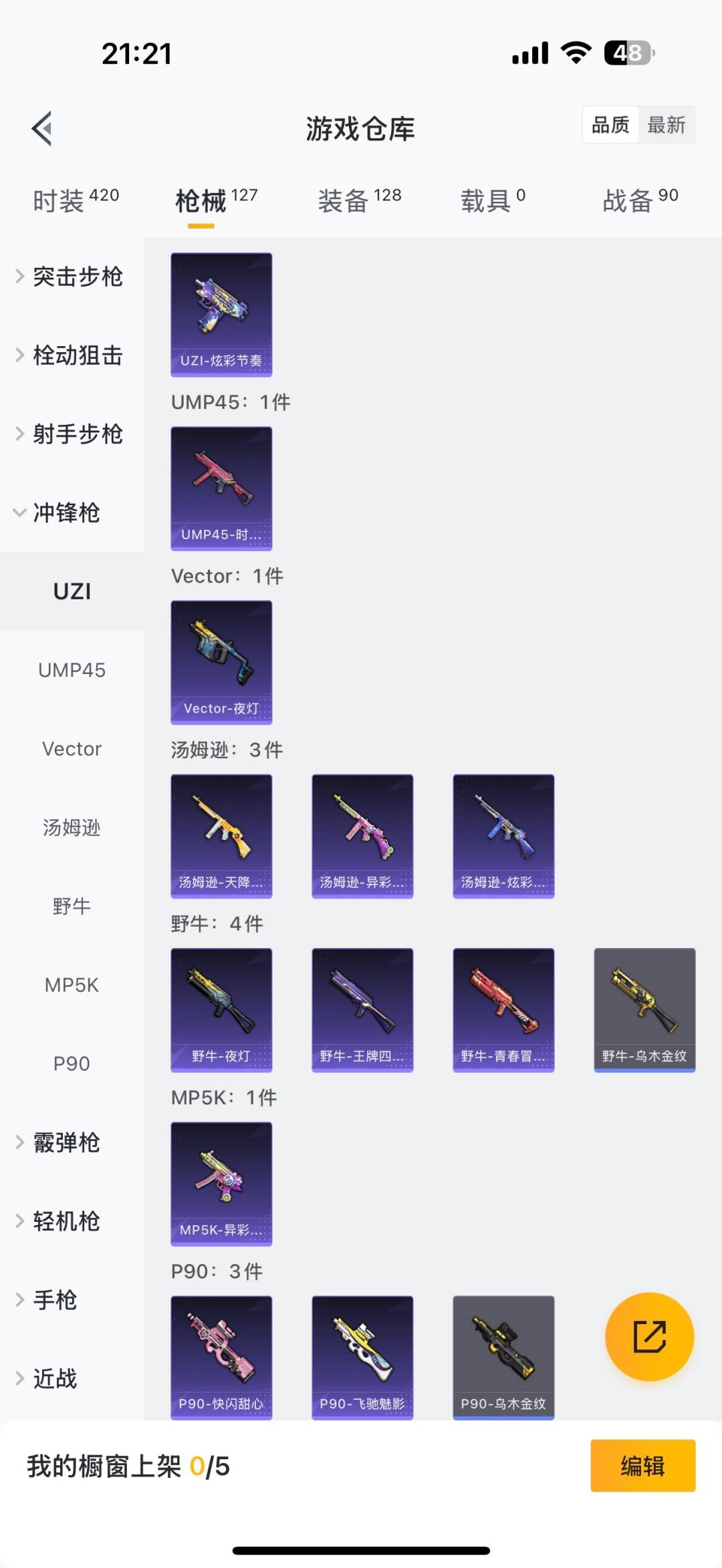Sort warehouse by 最新
Viewport: 722px width, 1568px height.
click(x=666, y=125)
